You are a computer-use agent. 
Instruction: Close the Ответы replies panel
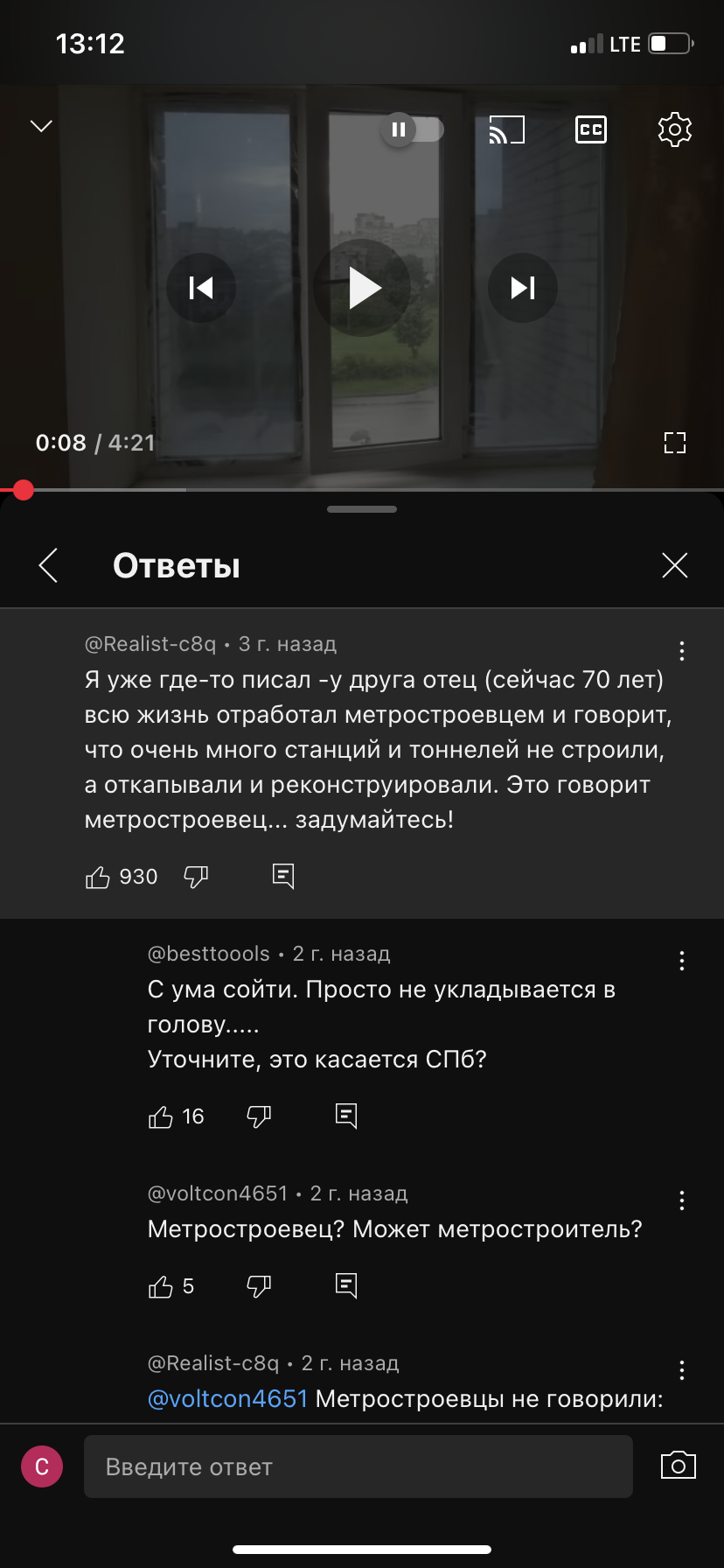[x=675, y=565]
